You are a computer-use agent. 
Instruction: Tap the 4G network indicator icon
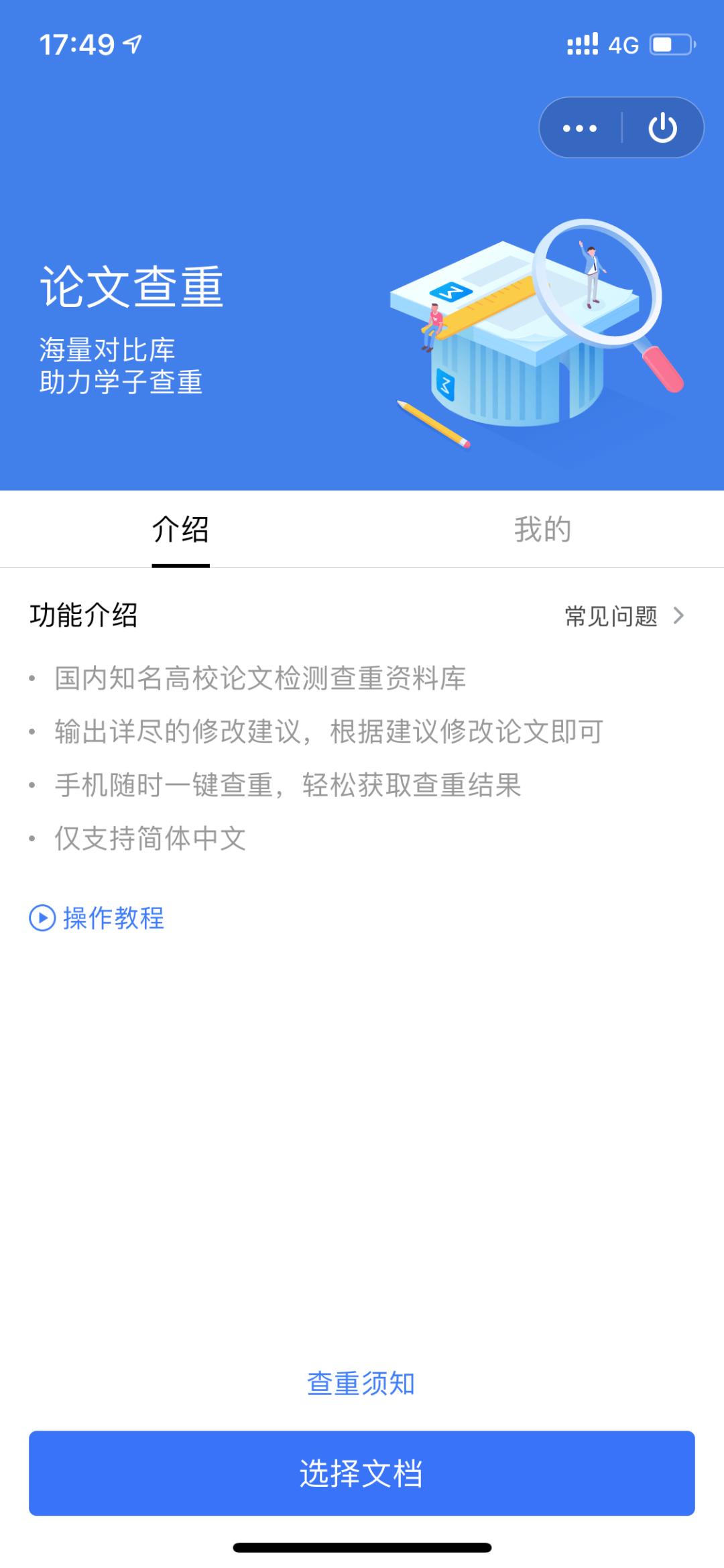click(x=621, y=44)
